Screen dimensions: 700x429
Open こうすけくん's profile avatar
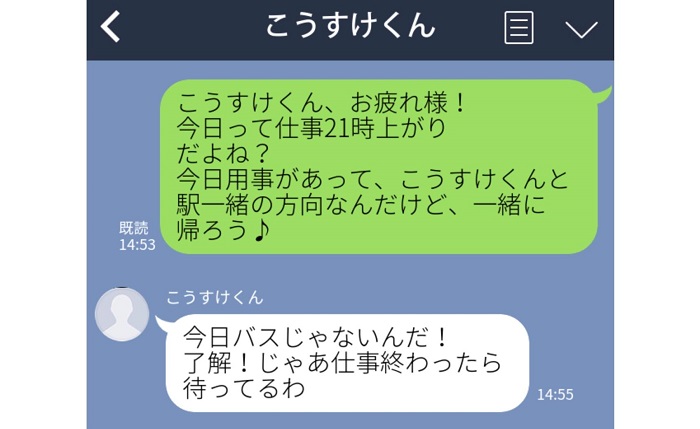pyautogui.click(x=122, y=314)
